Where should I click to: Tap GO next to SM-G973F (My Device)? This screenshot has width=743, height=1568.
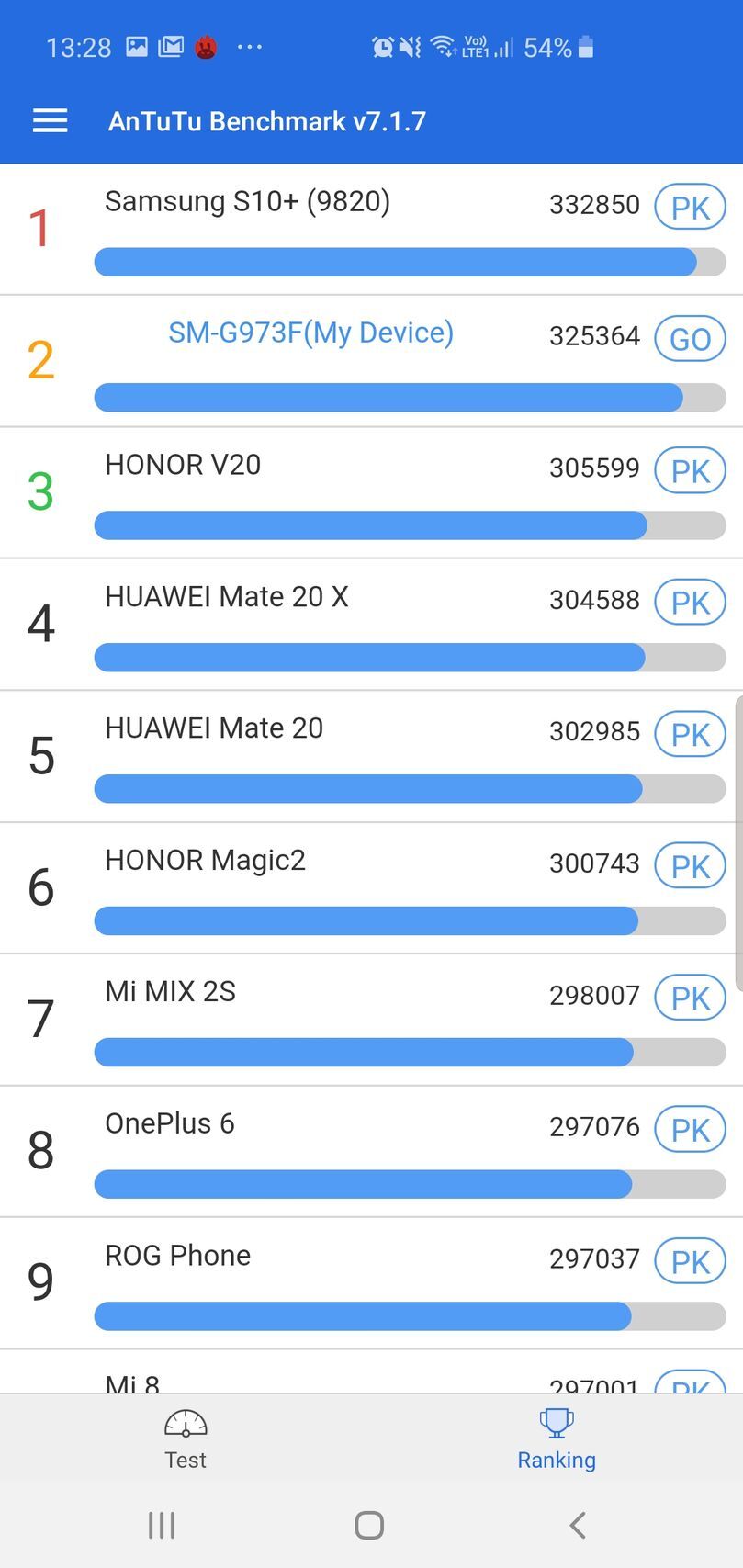[690, 338]
